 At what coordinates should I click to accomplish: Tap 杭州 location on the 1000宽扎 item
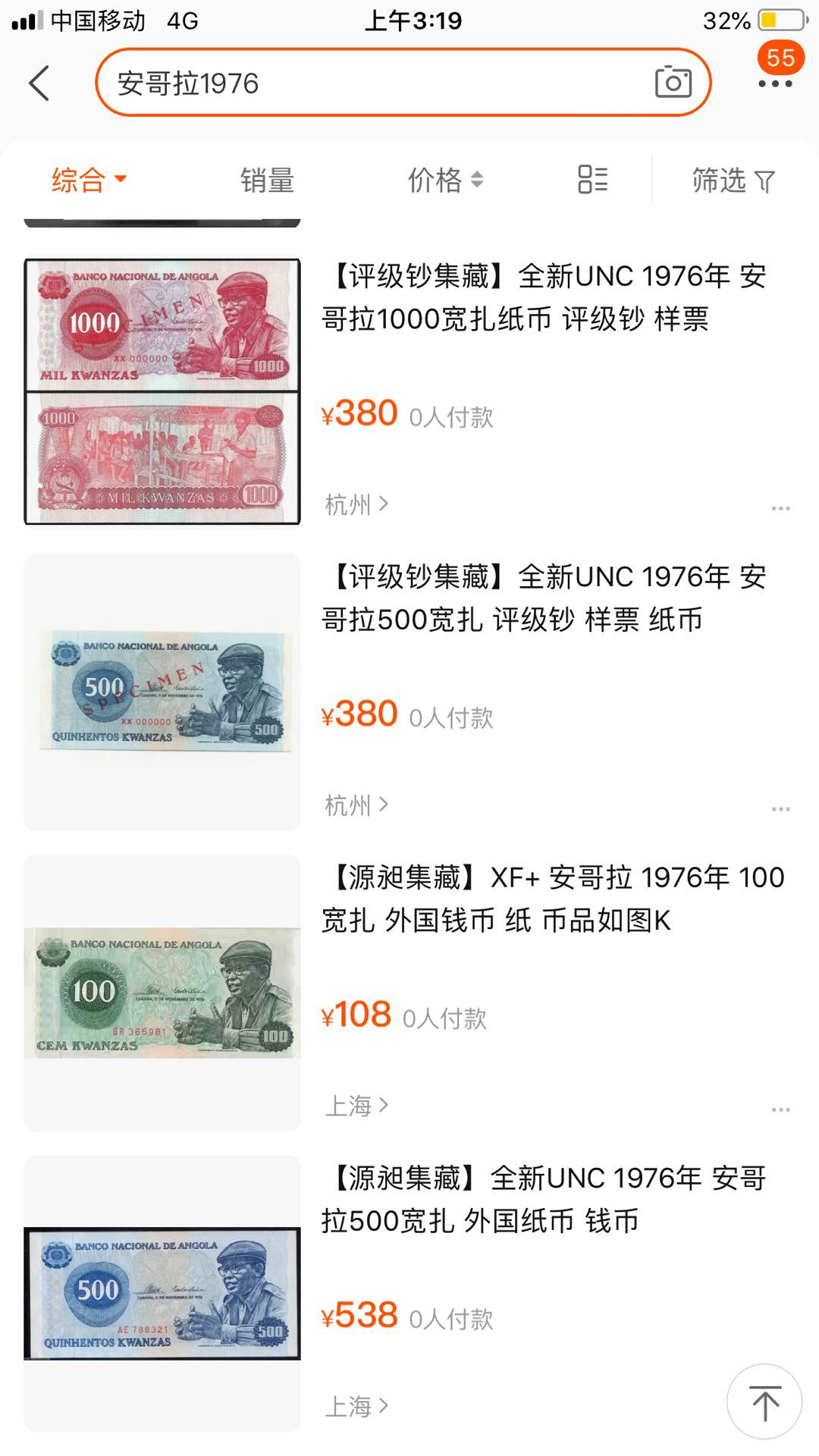356,504
